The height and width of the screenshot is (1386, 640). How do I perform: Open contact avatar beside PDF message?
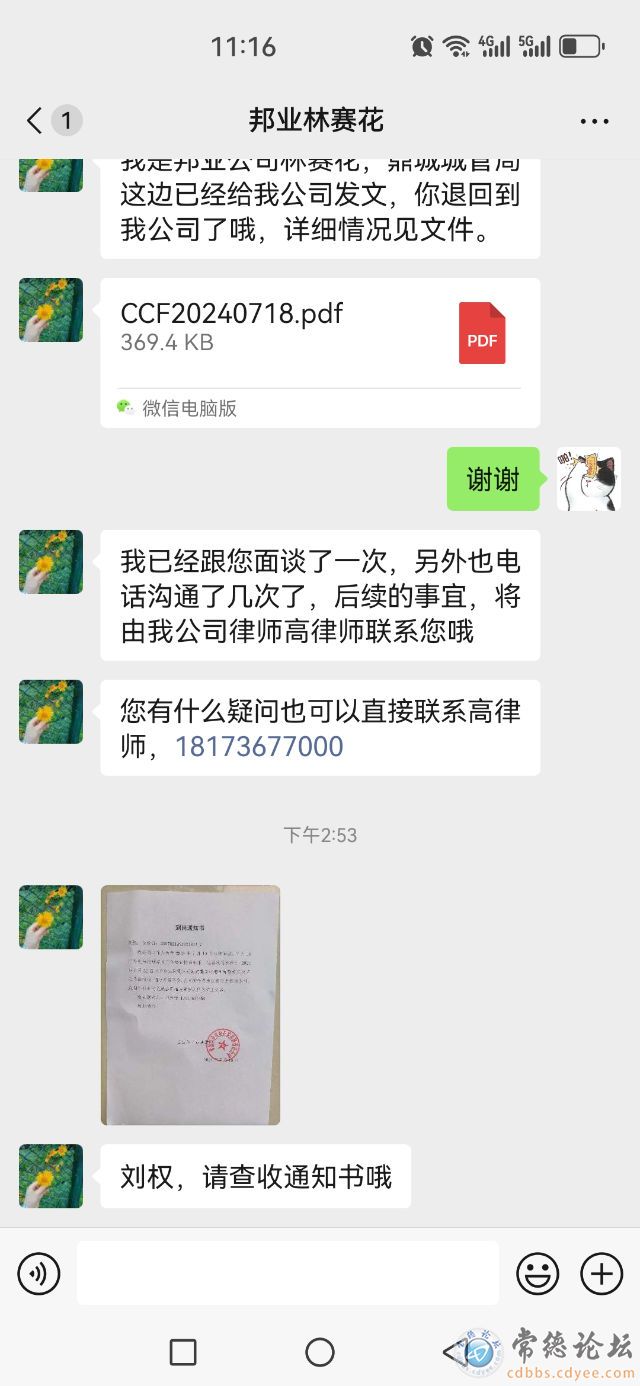[x=51, y=310]
